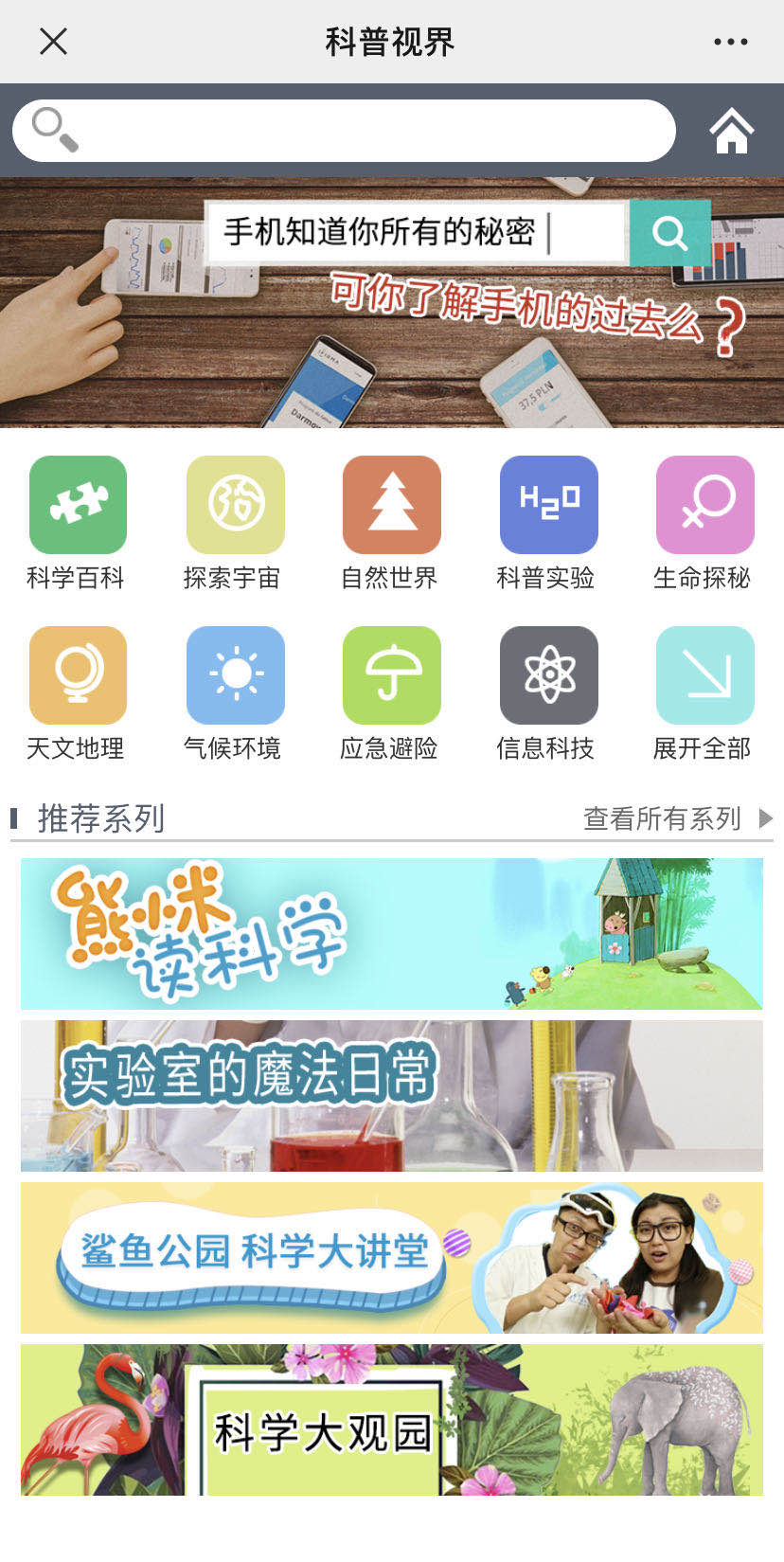Viewport: 784px width, 1562px height.
Task: Open the three-dot overflow menu
Action: [730, 42]
